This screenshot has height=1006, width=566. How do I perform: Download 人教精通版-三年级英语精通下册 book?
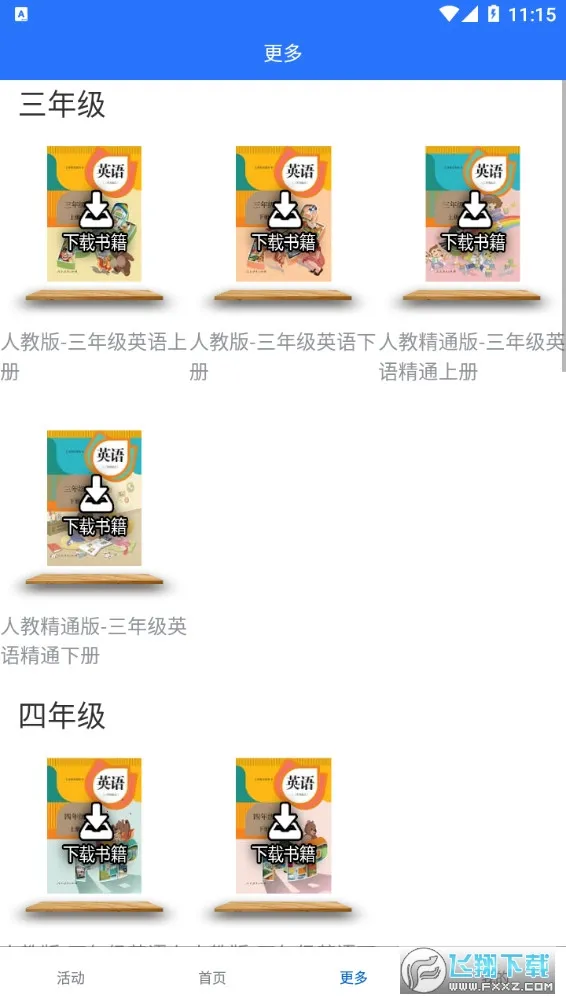[x=94, y=498]
